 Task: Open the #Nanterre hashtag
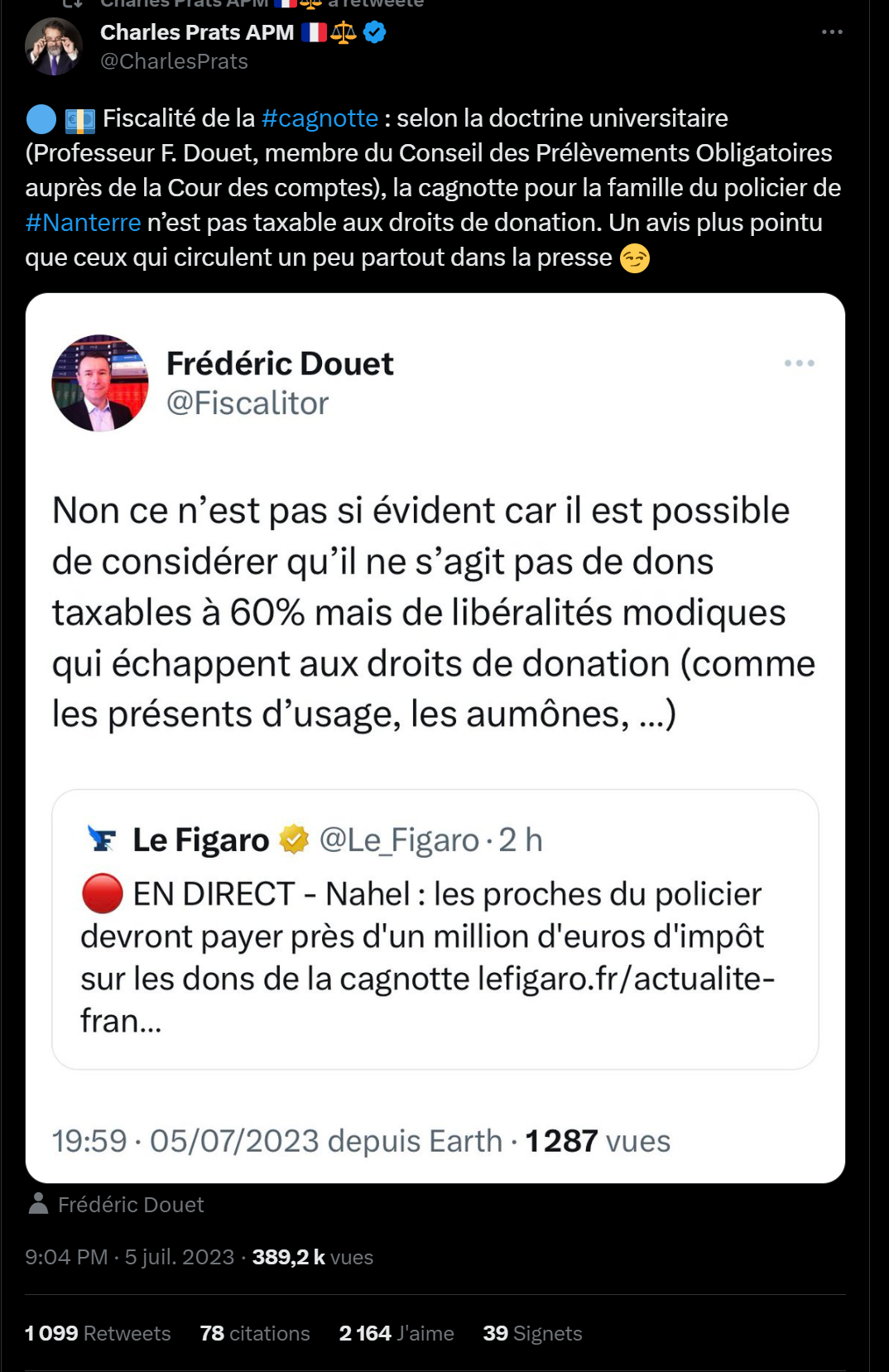pos(83,223)
